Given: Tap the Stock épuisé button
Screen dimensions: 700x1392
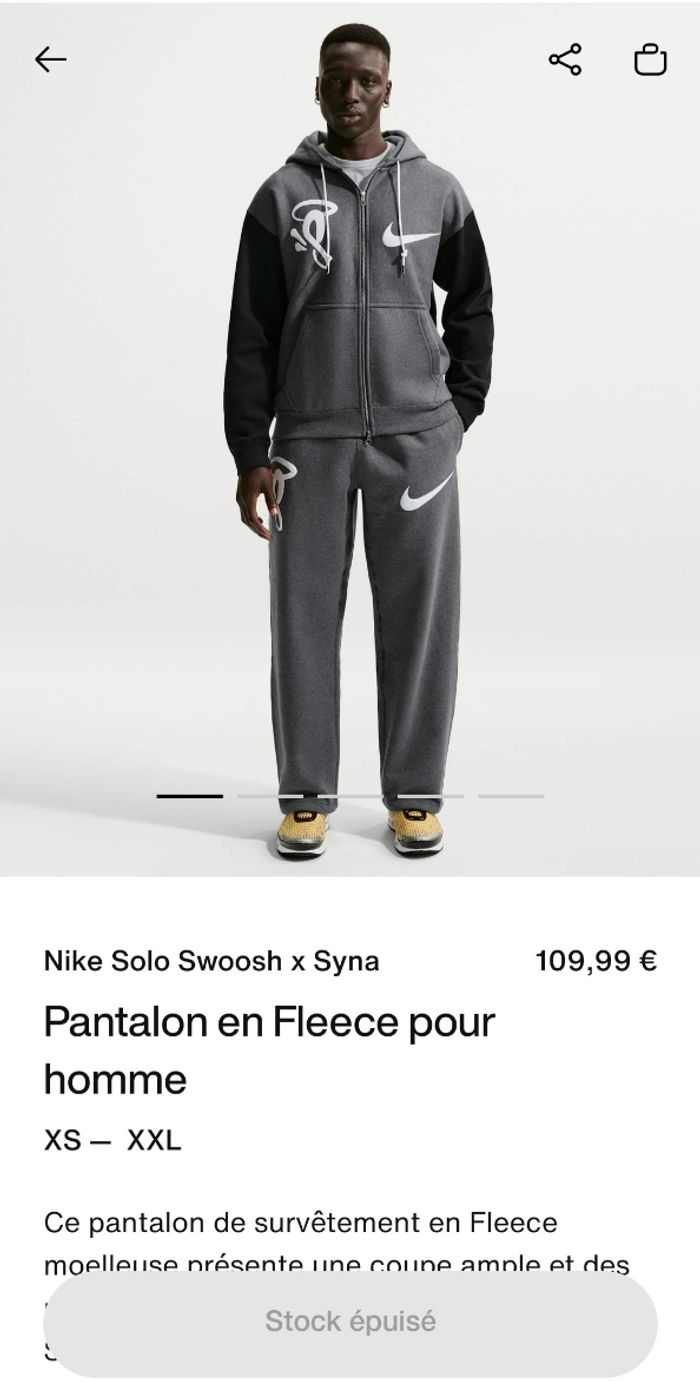Looking at the screenshot, I should pos(350,1321).
